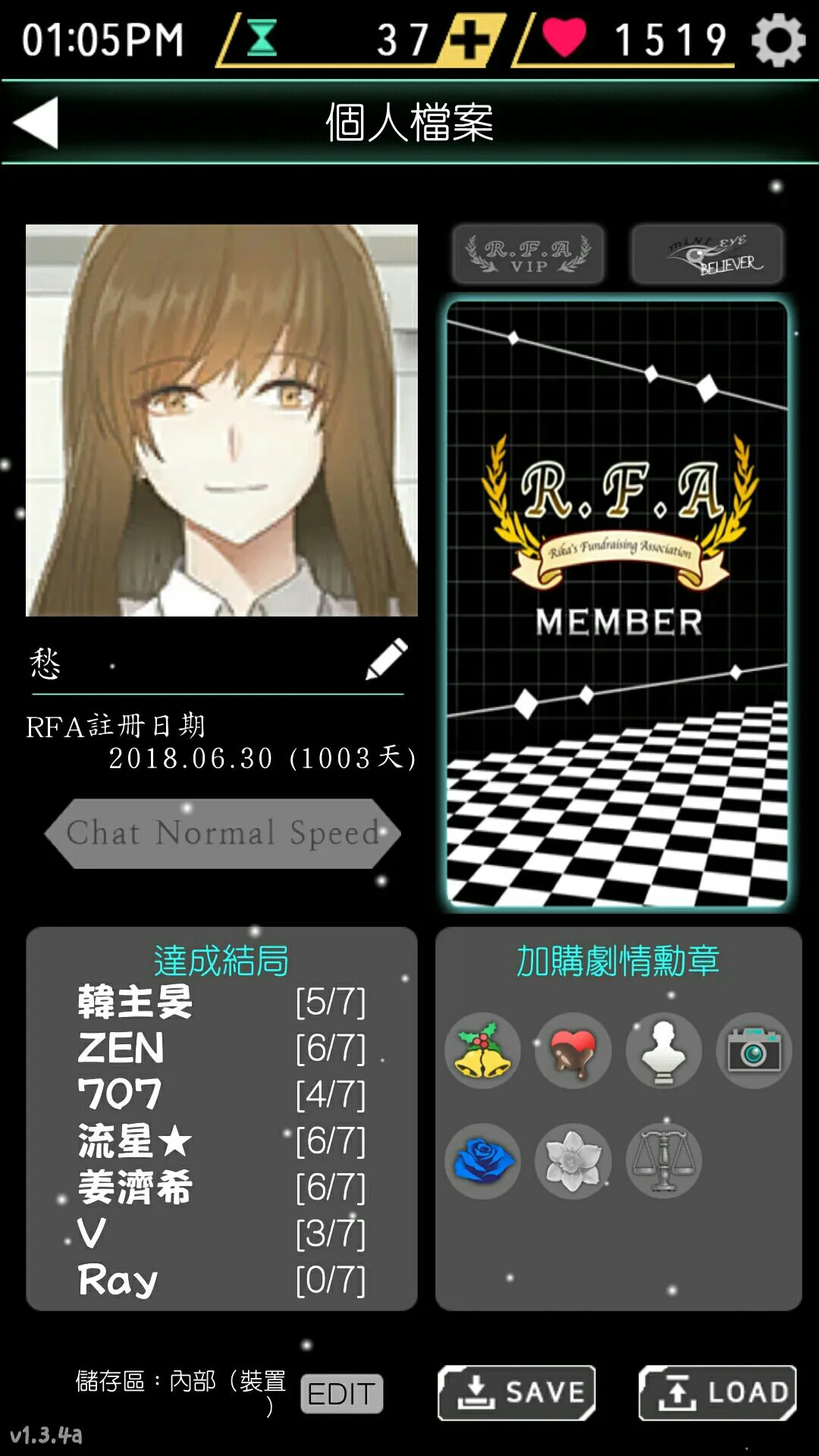Open the Christmas bells story badge
The height and width of the screenshot is (1456, 819).
coord(482,1051)
